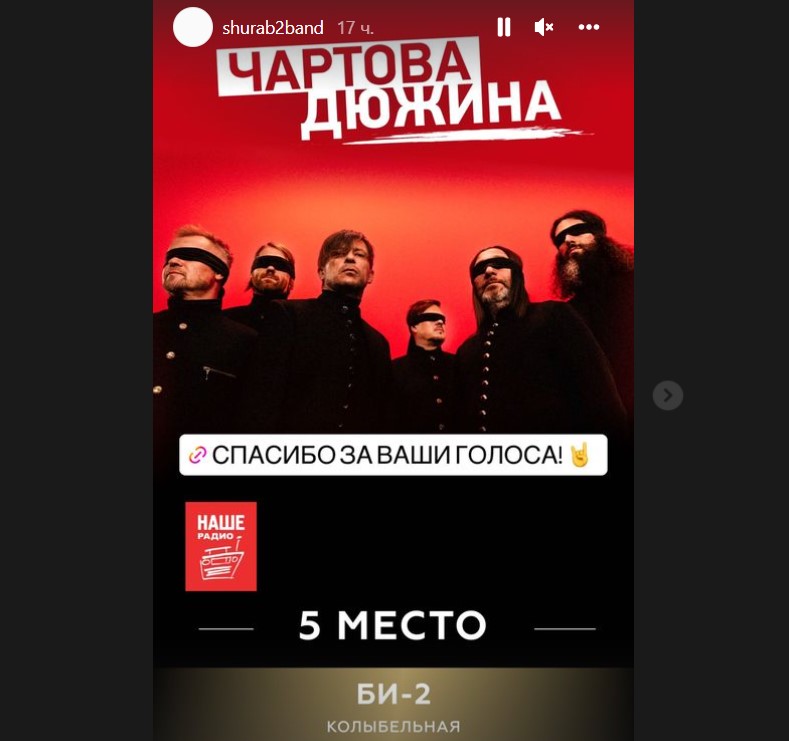Open the 'Спасибо за ваши голоса' link sticker

pos(393,455)
